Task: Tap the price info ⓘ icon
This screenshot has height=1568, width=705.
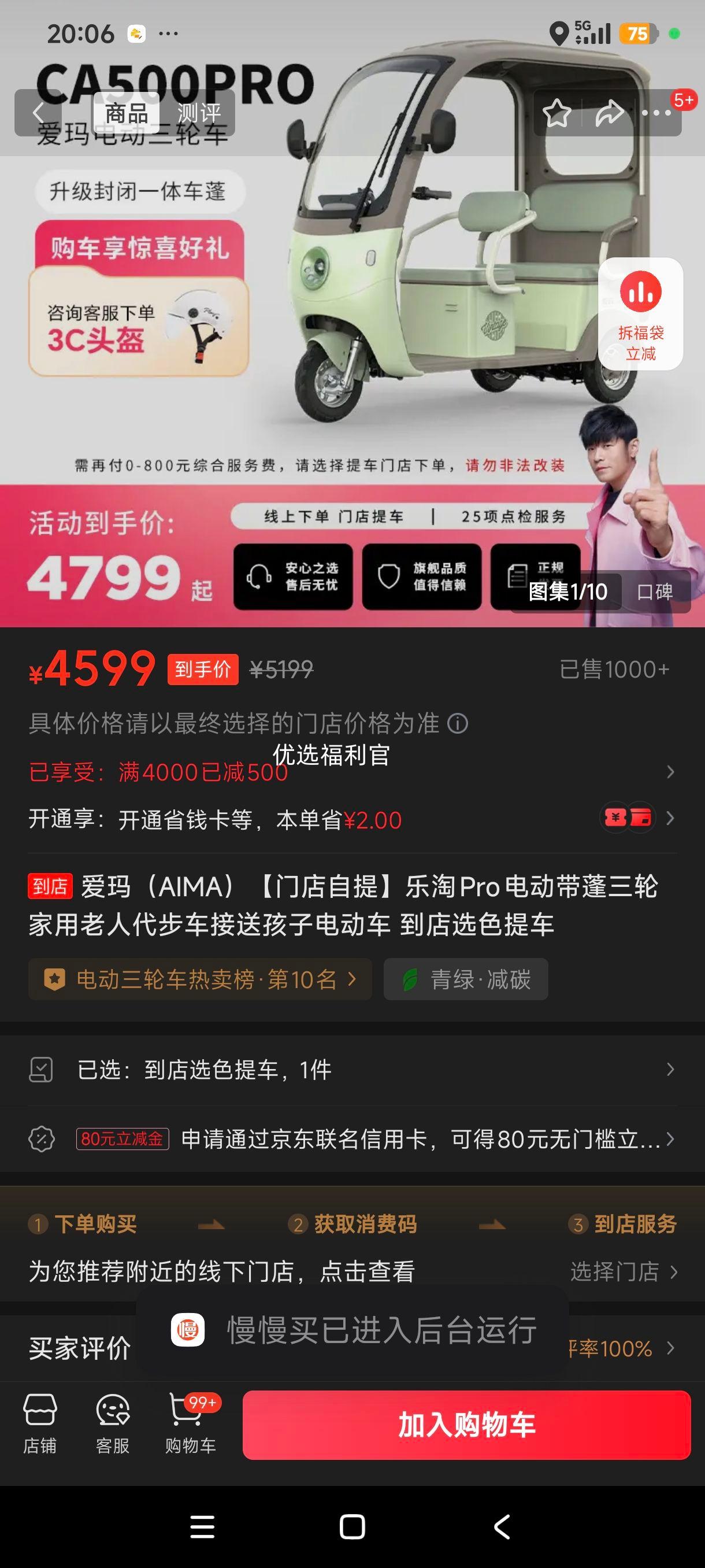Action: (459, 725)
